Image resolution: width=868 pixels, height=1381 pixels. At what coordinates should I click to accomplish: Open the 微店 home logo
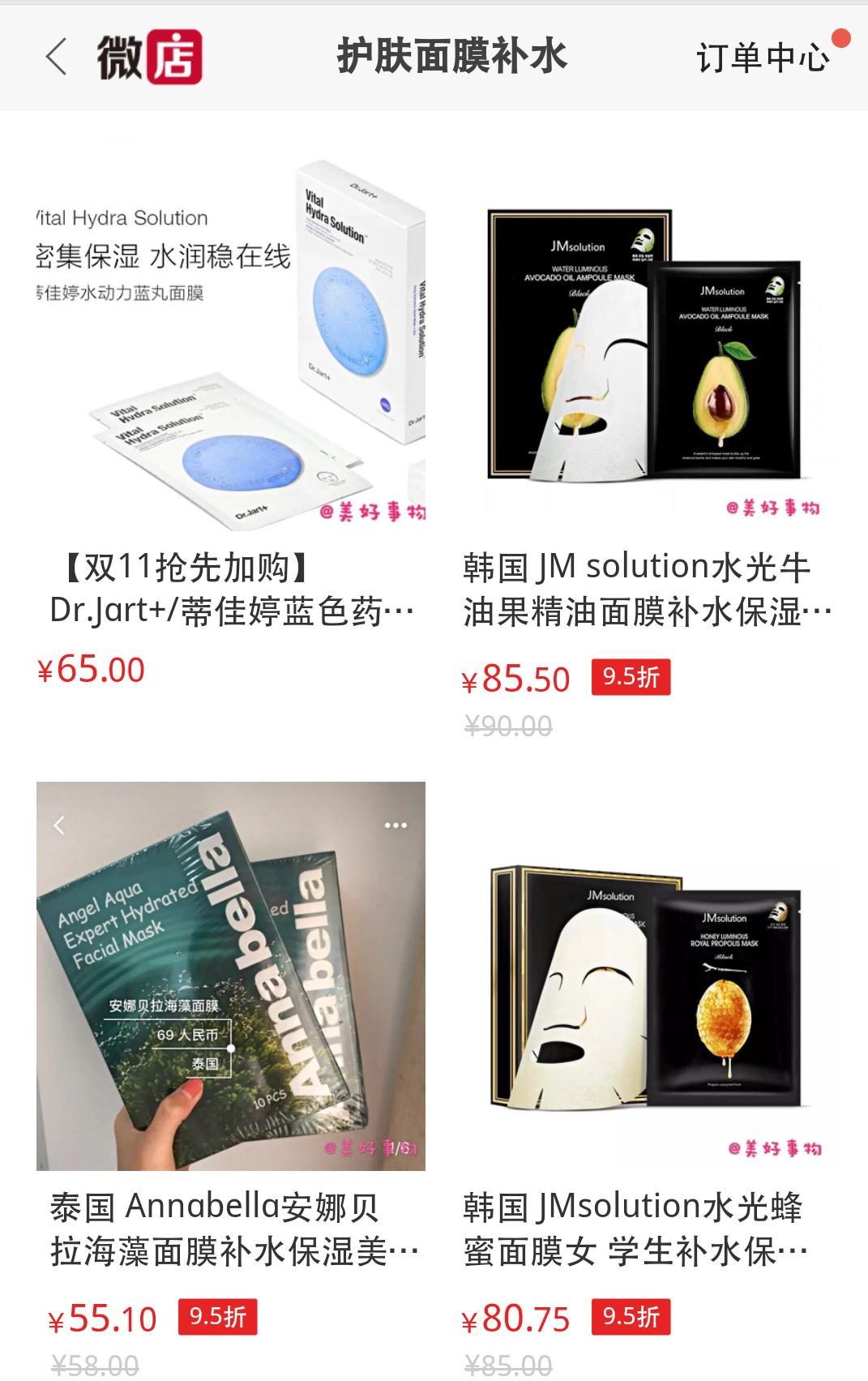tap(150, 57)
